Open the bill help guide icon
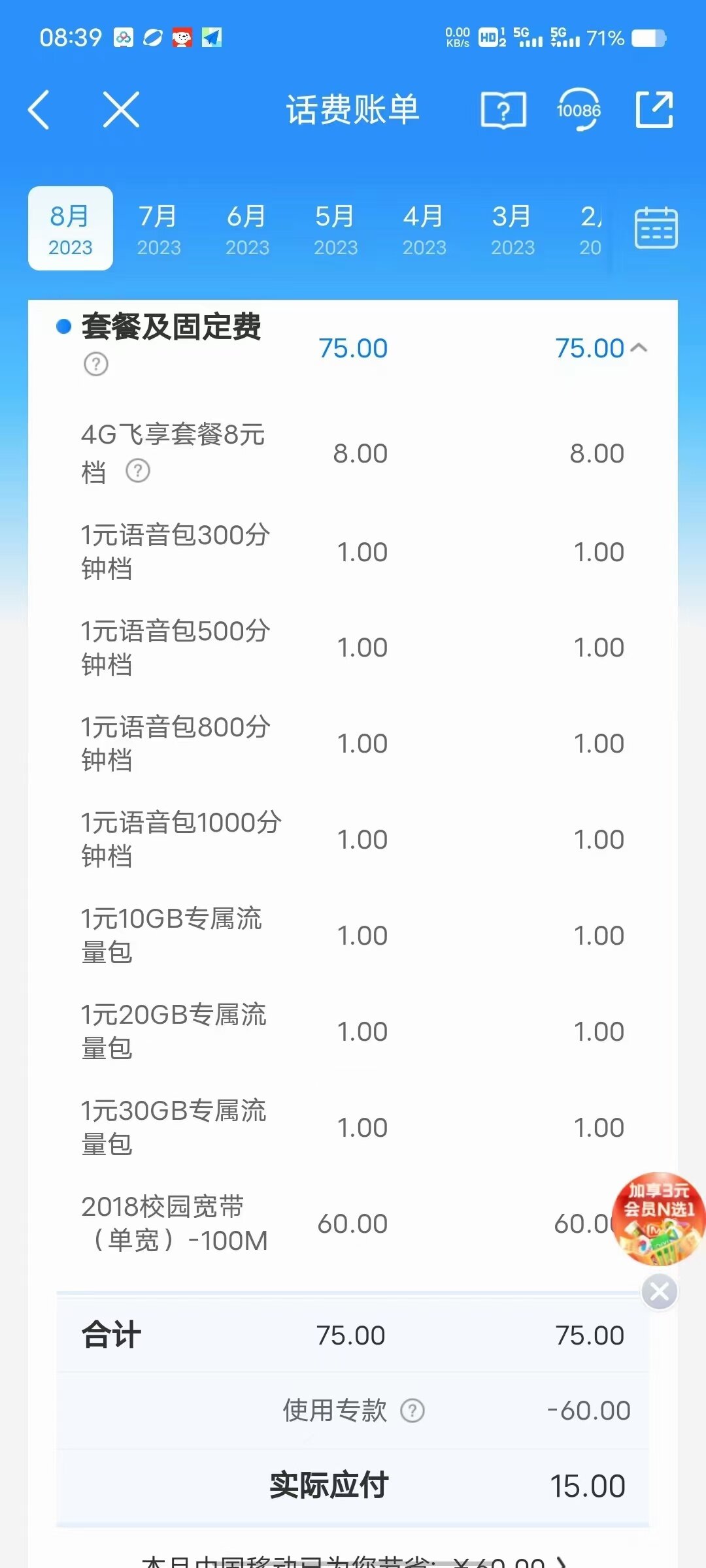Image resolution: width=706 pixels, height=1568 pixels. point(503,110)
